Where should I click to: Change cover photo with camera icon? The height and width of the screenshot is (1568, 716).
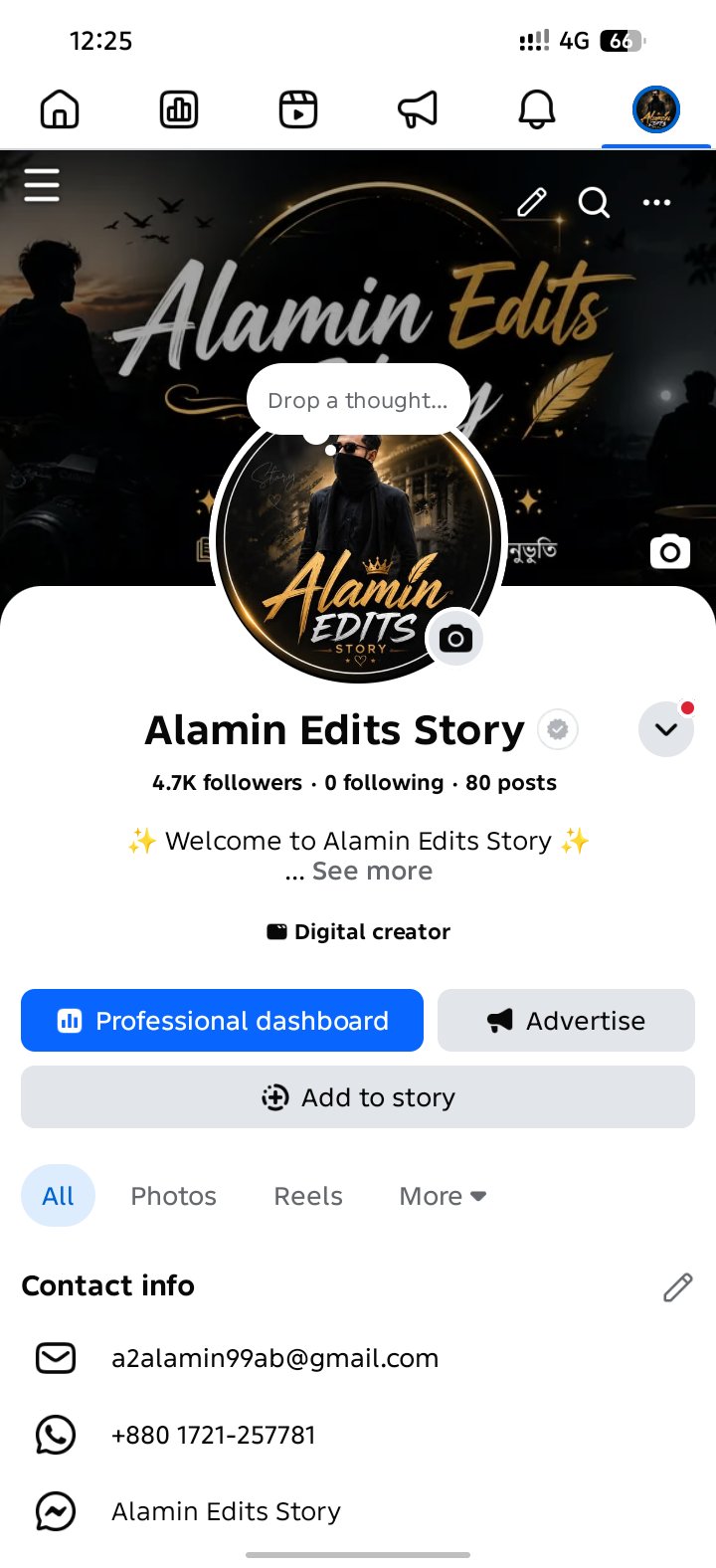click(670, 551)
